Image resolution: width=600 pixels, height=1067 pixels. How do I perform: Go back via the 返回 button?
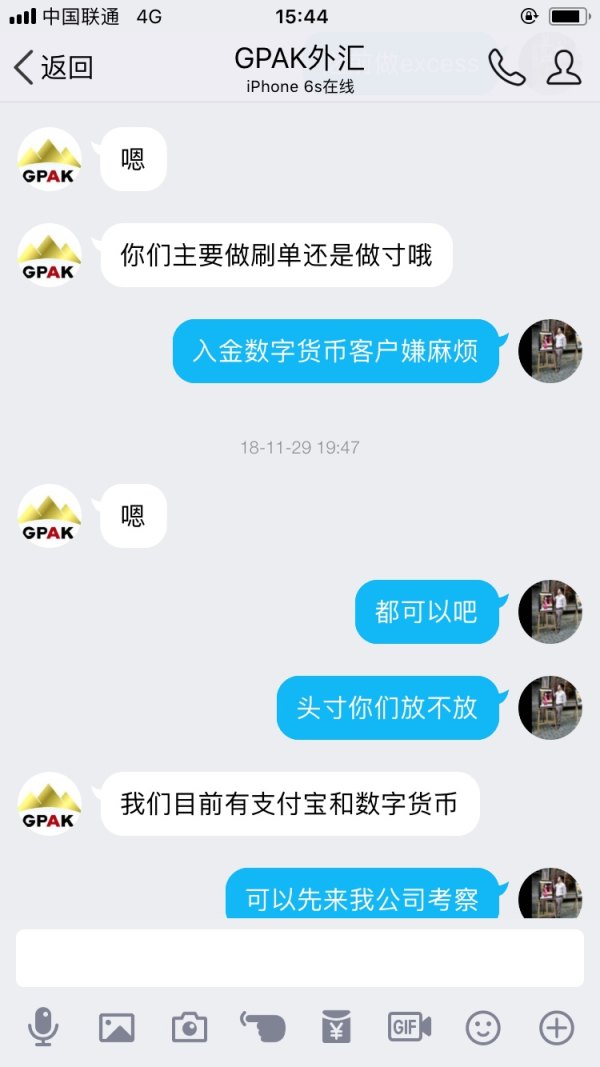pos(54,68)
